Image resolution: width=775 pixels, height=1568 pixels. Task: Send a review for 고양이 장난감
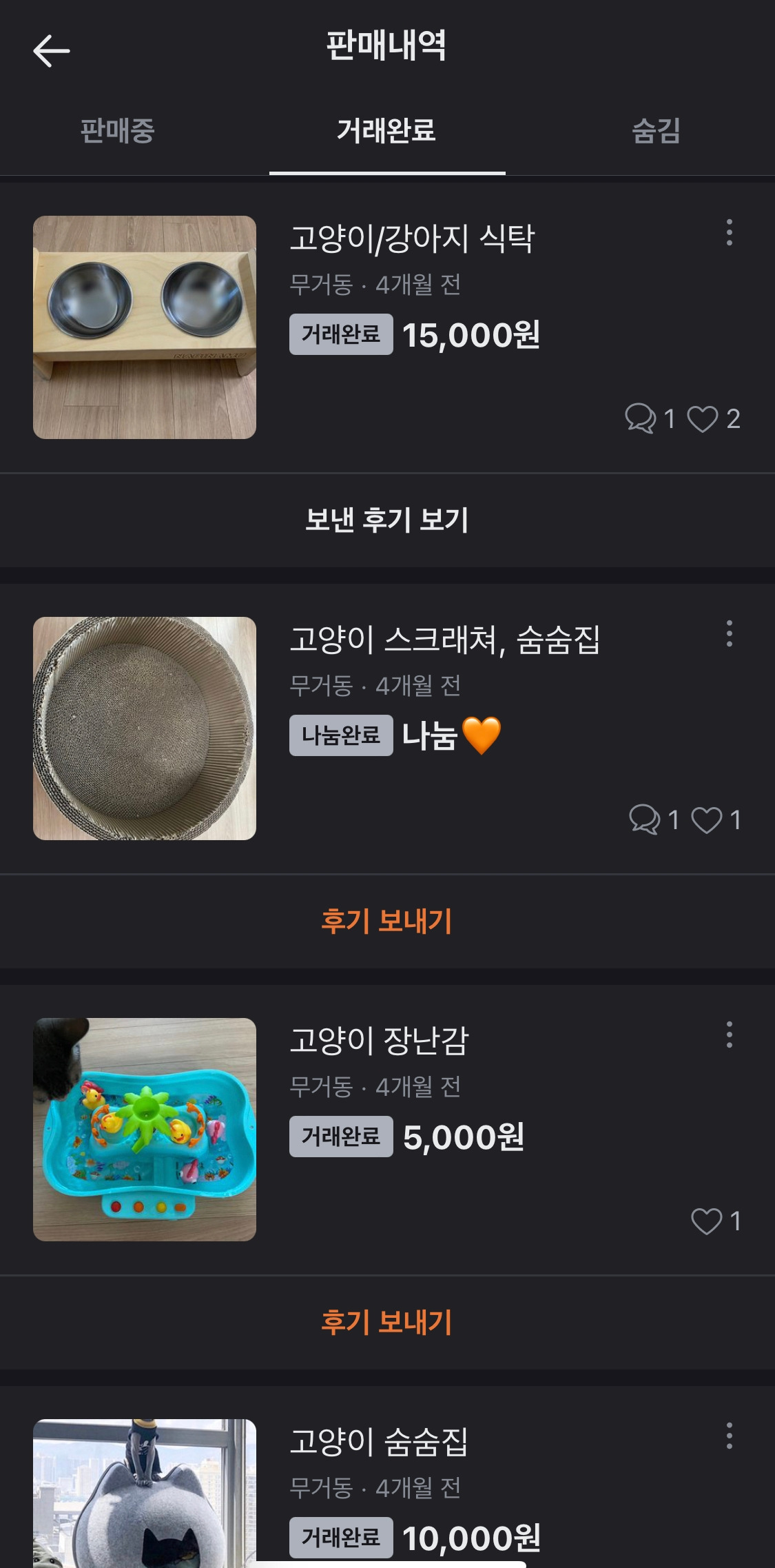coord(387,1322)
